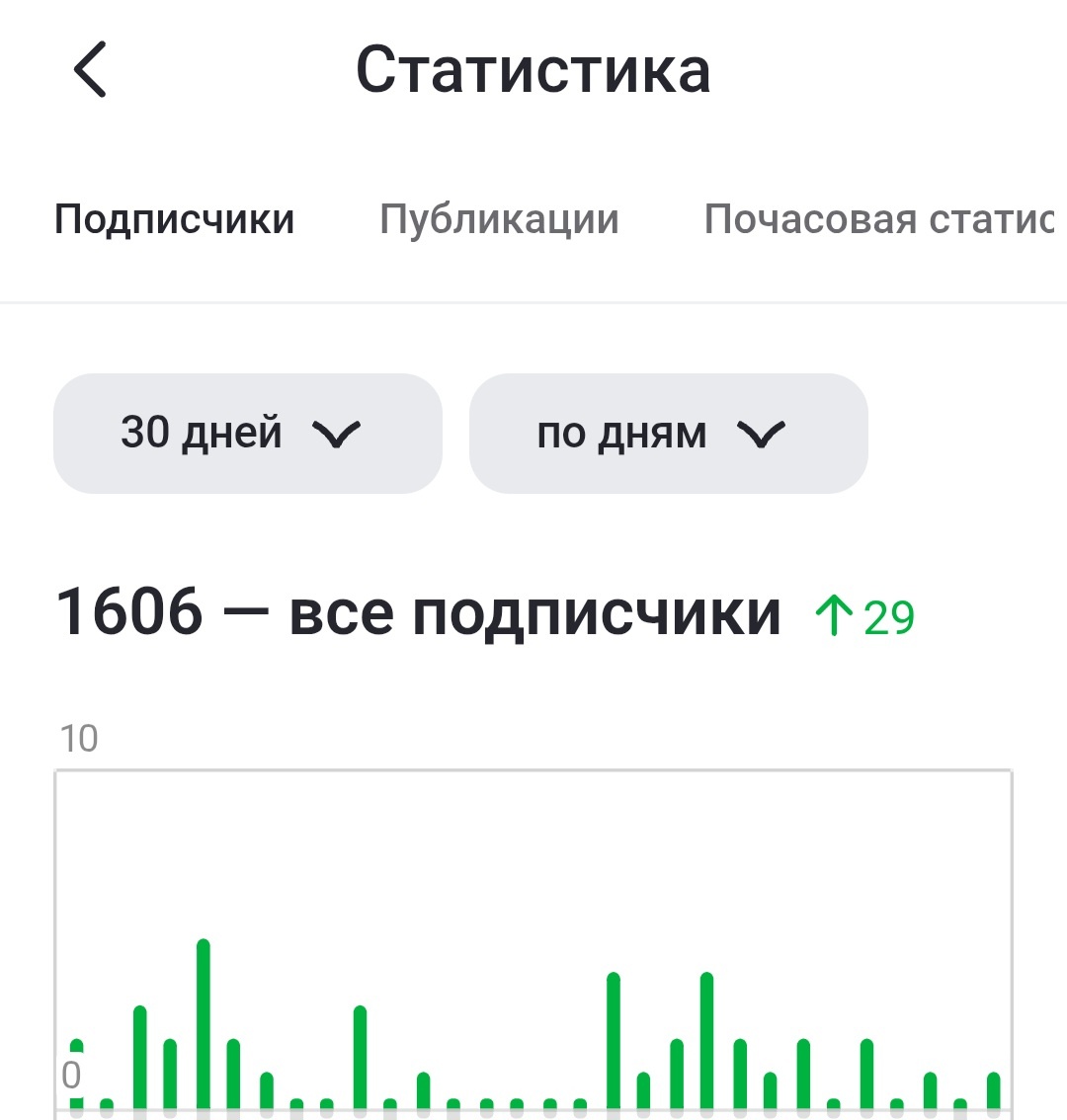The height and width of the screenshot is (1120, 1067).
Task: Click the все подписчики heading text
Action: coord(533,612)
